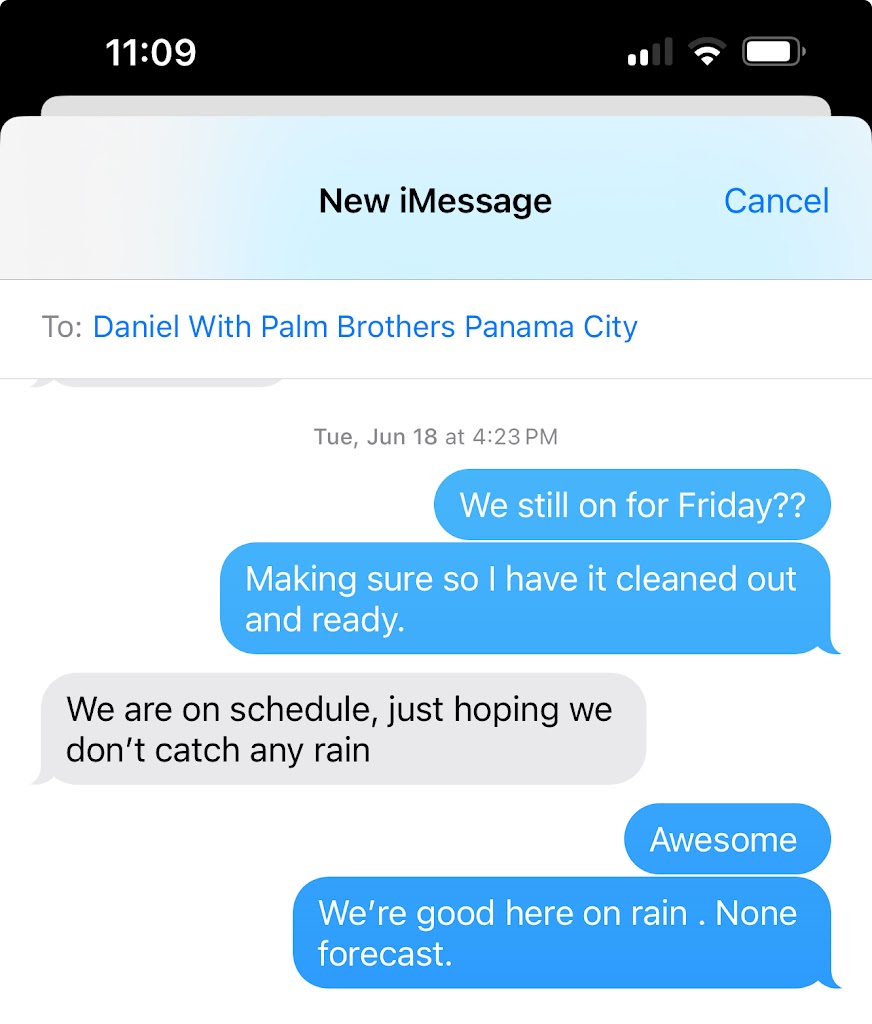Cancel the new iMessage
The image size is (872, 1024).
coord(776,201)
